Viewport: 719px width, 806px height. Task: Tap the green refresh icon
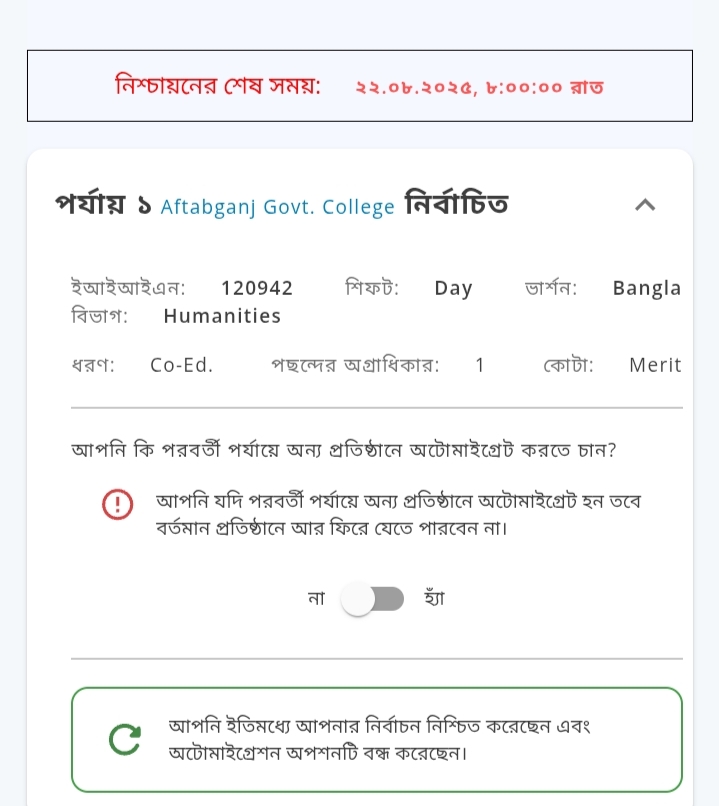[124, 740]
